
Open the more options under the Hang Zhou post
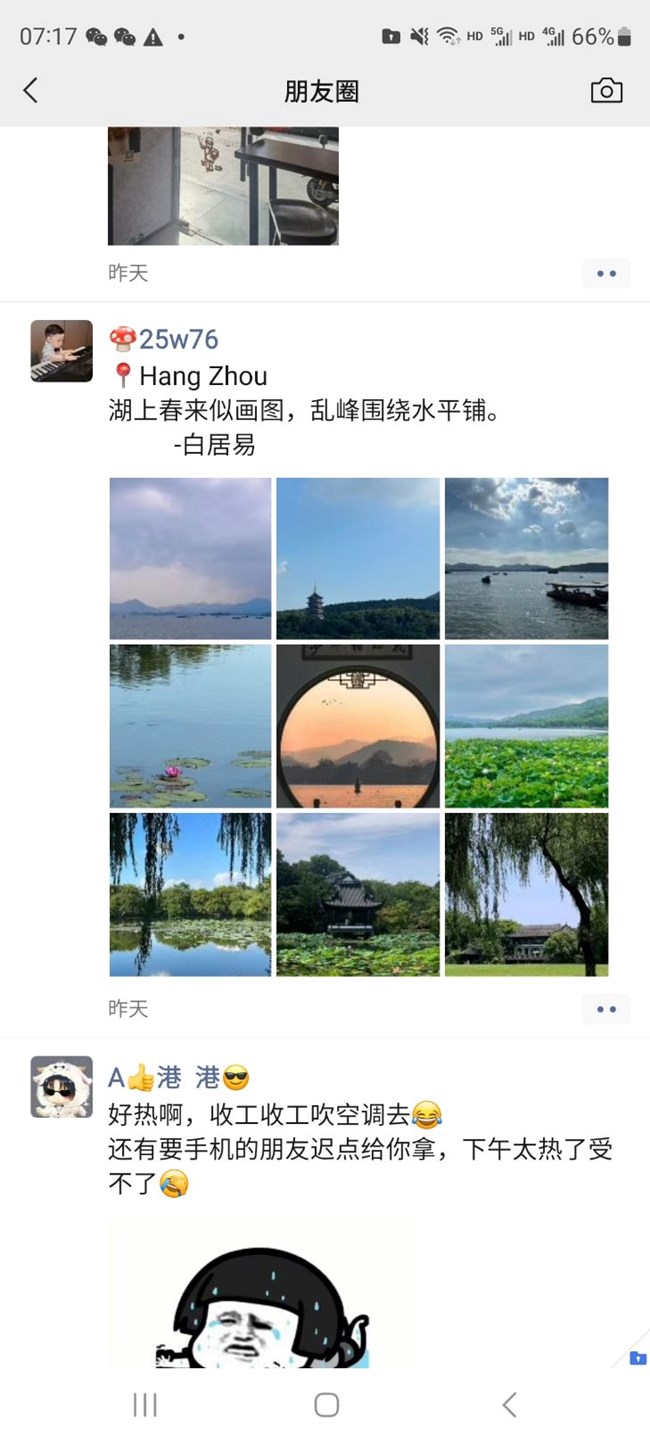[606, 1009]
